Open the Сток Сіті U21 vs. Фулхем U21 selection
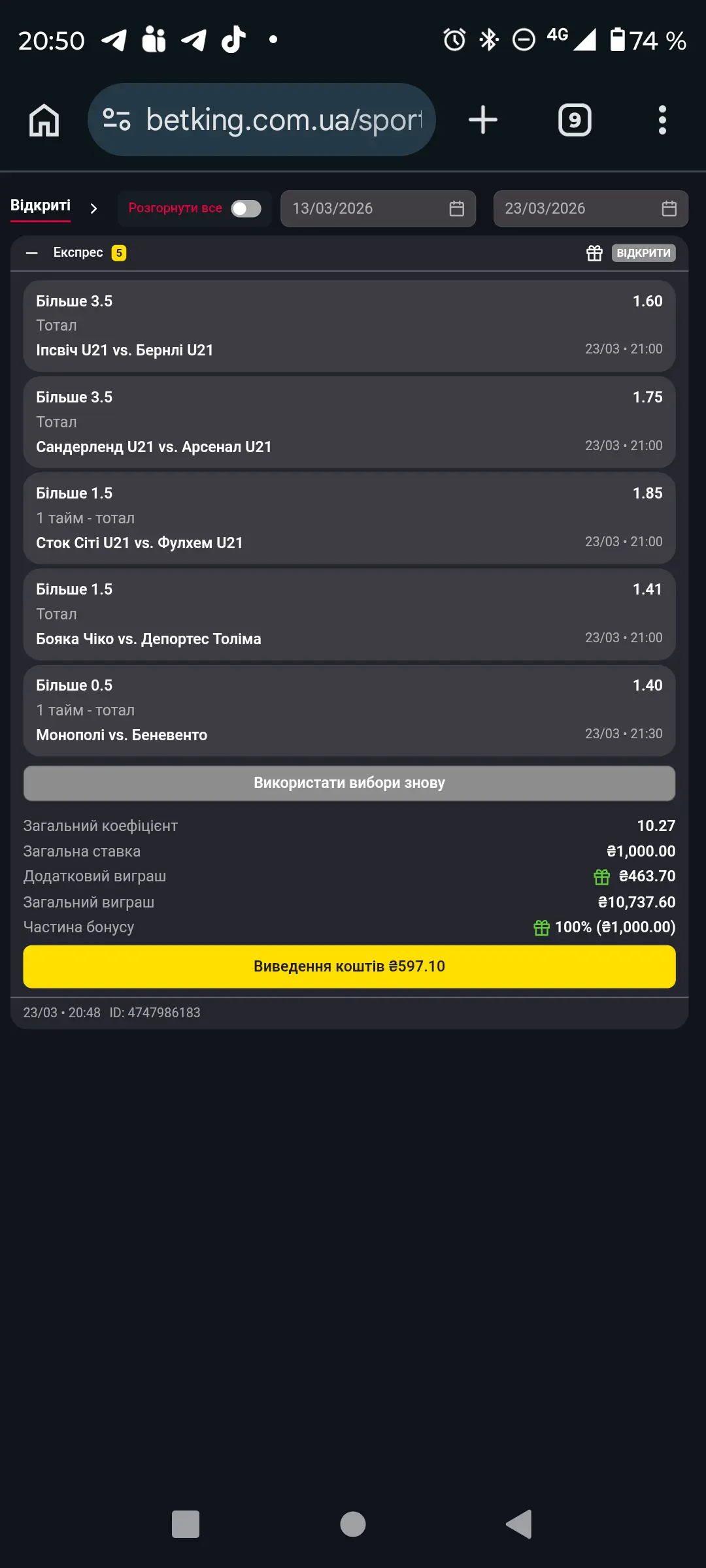Screen dimensions: 706x1568 pyautogui.click(x=349, y=518)
